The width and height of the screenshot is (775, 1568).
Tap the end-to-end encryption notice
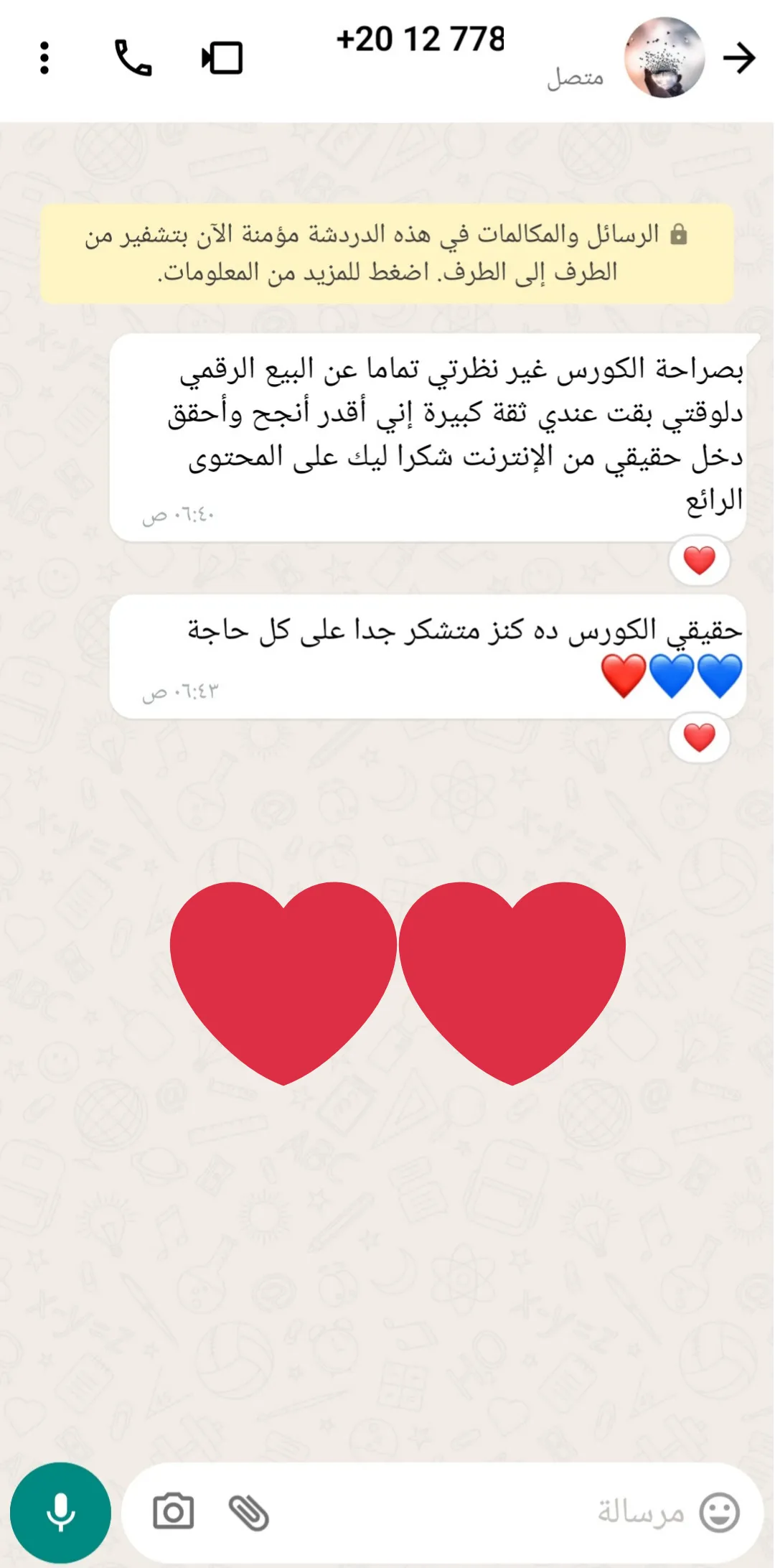click(387, 253)
